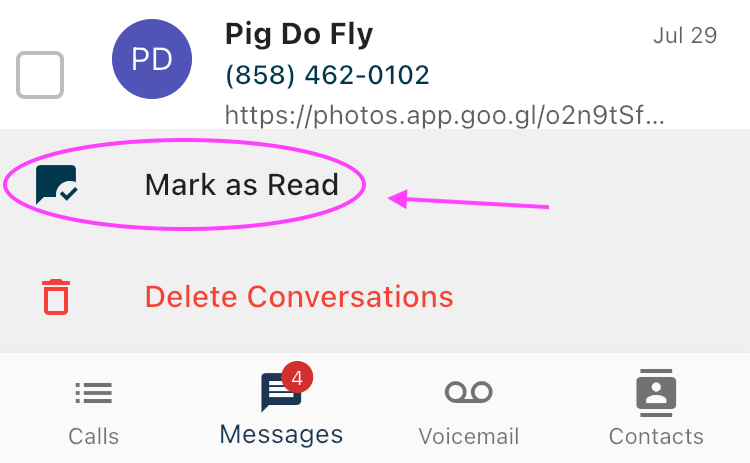Select the Pig Do Fly conversation checkbox

40,75
